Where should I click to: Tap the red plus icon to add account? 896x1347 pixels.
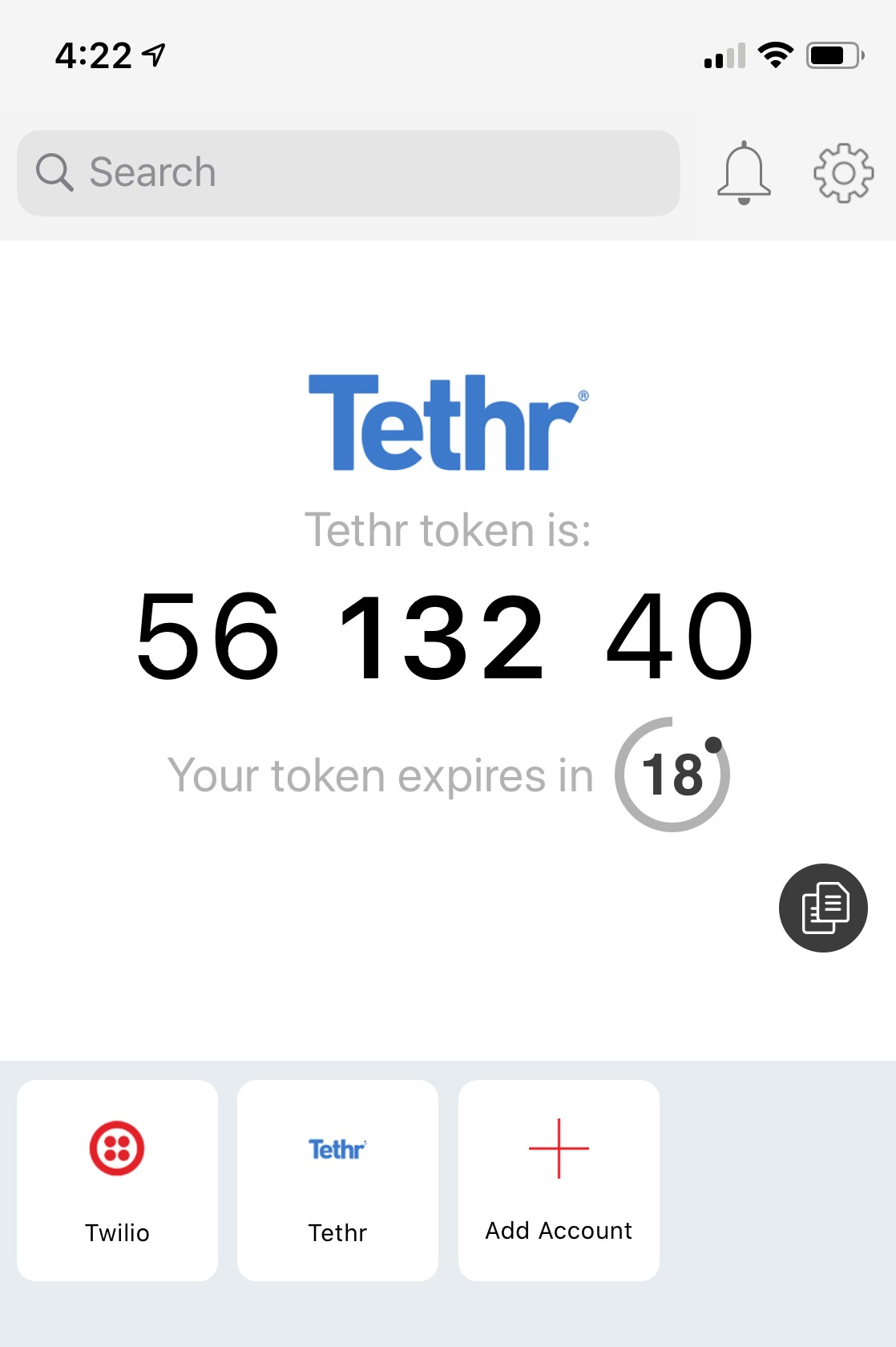click(x=557, y=1148)
